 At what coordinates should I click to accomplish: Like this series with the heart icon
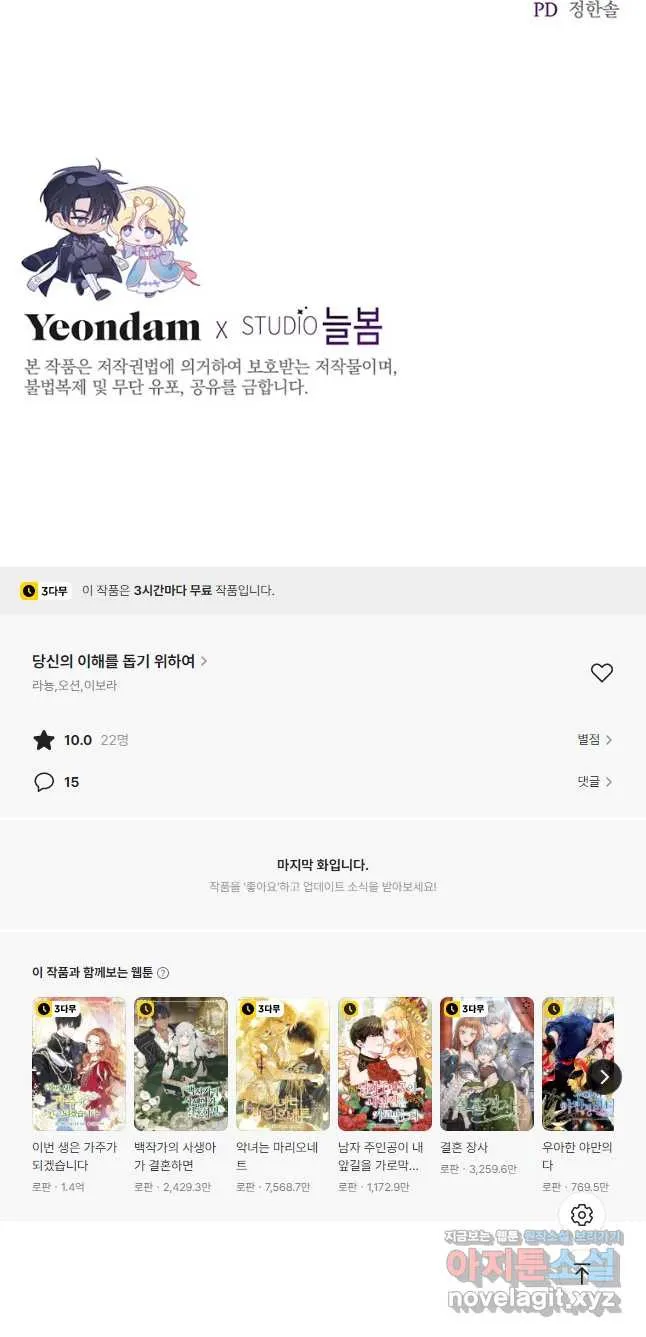point(601,673)
